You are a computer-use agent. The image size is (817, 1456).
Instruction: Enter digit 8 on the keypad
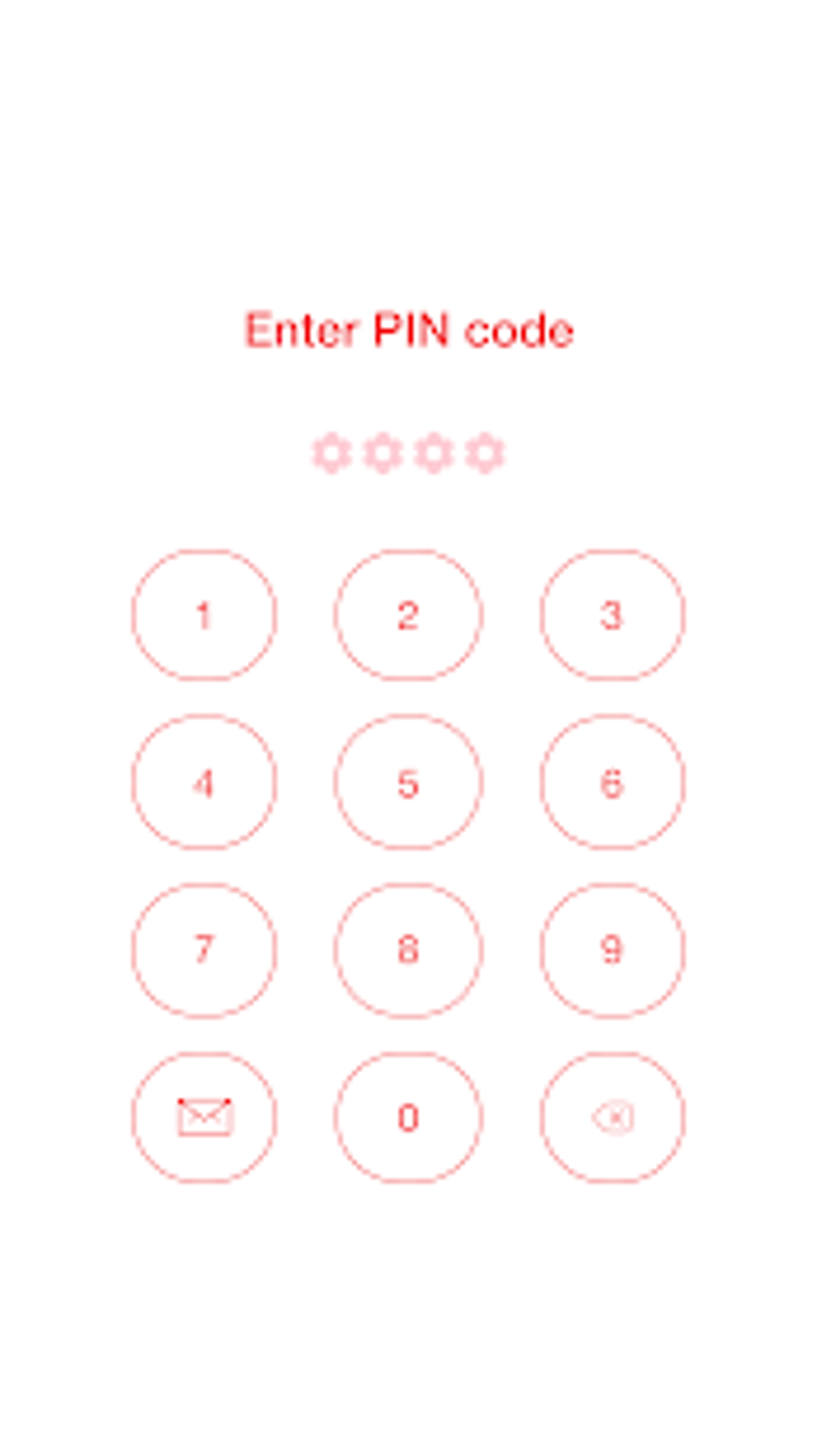[x=408, y=950]
